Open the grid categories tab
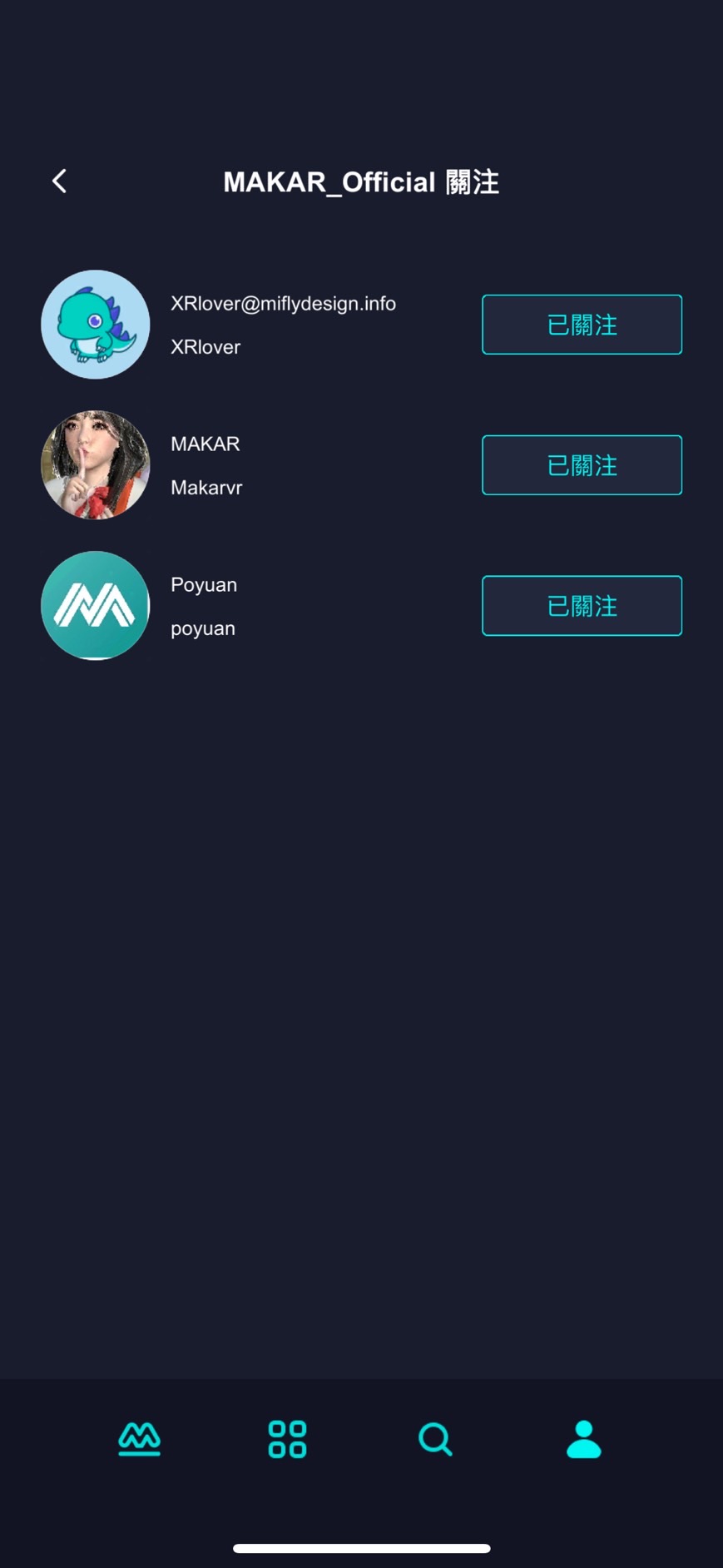This screenshot has height=1568, width=723. coord(287,1438)
